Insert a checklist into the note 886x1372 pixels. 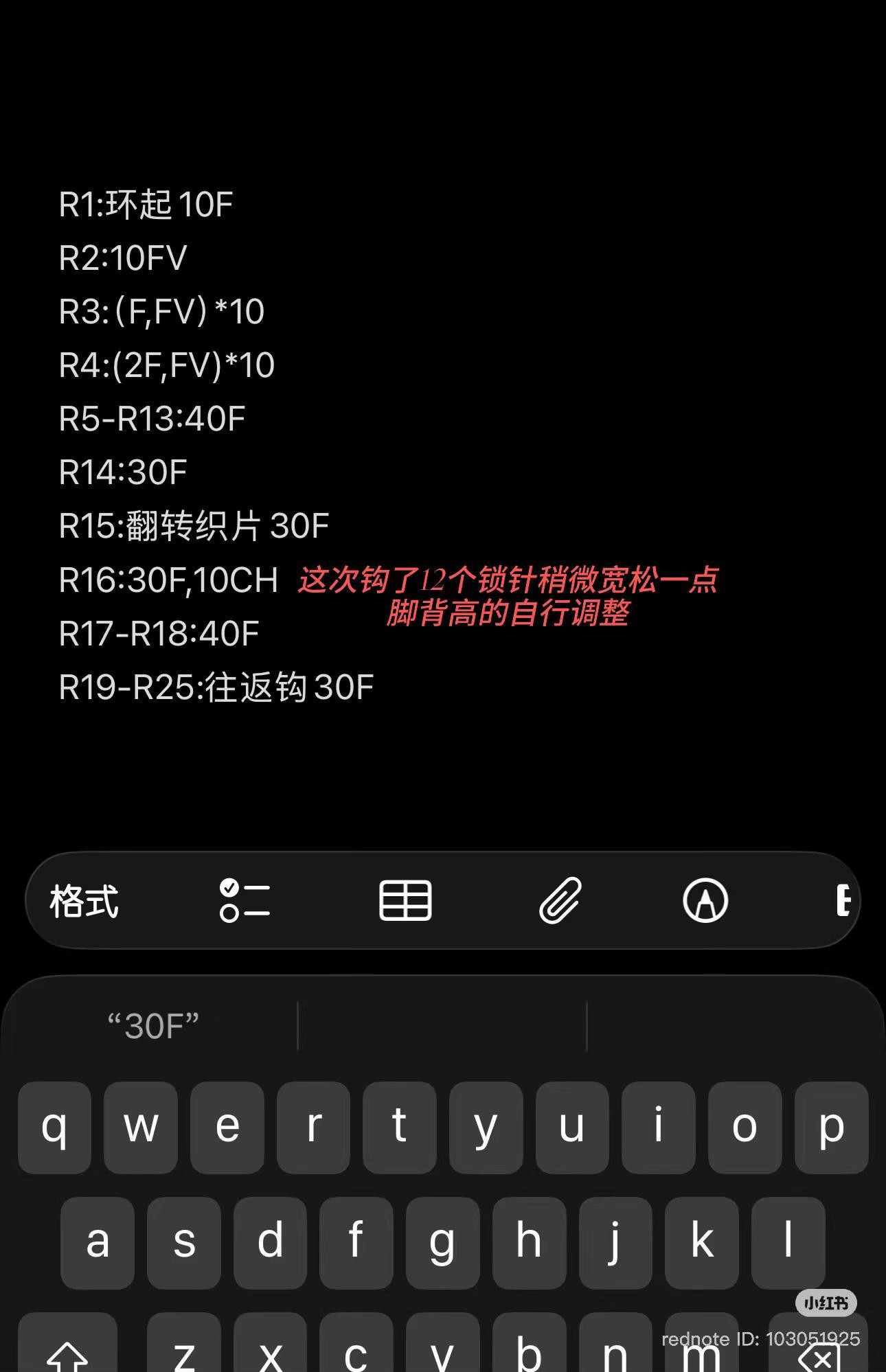point(245,900)
